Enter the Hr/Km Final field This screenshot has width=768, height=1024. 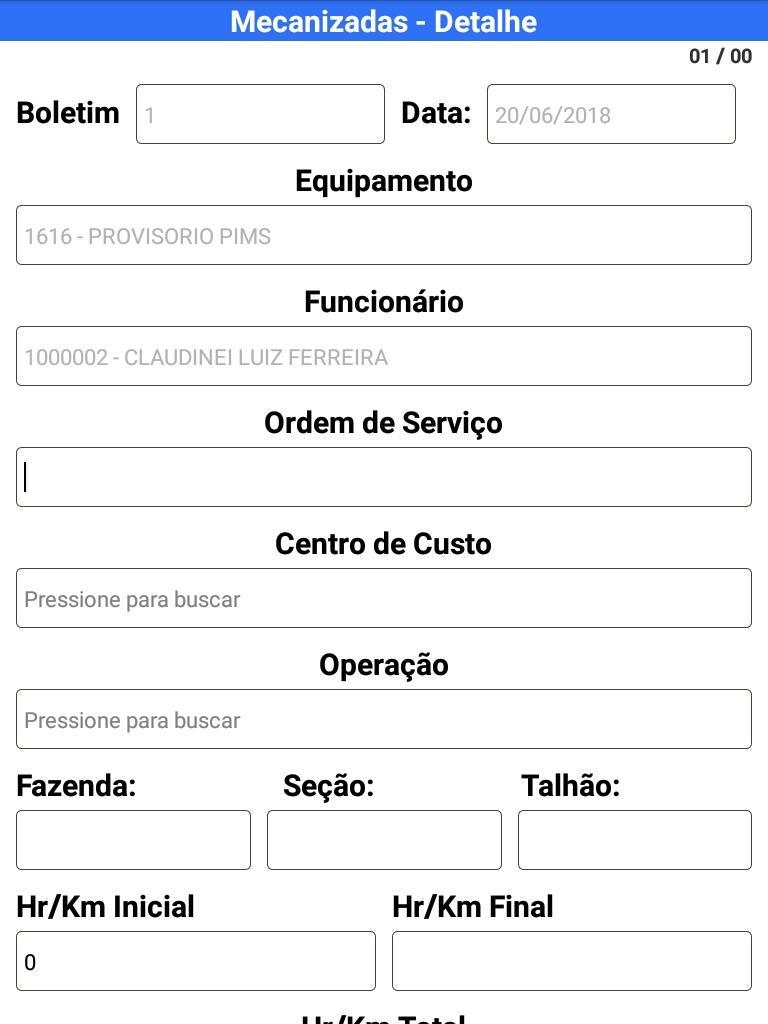[571, 961]
